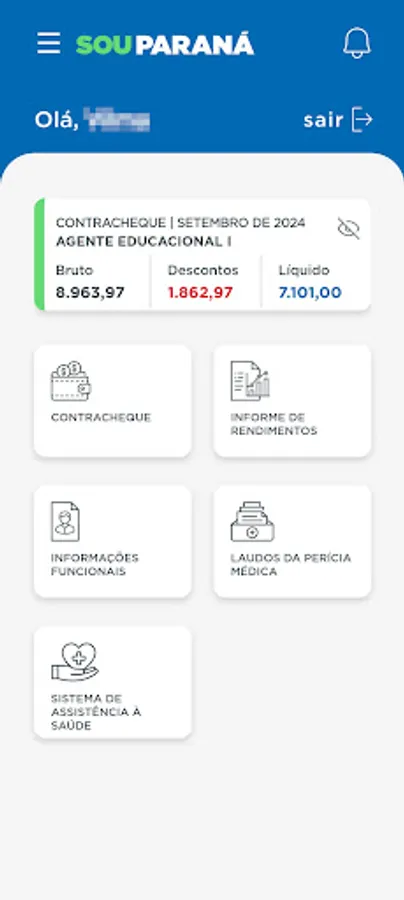The image size is (404, 900).
Task: Open the hamburger drawer menu
Action: [x=49, y=43]
